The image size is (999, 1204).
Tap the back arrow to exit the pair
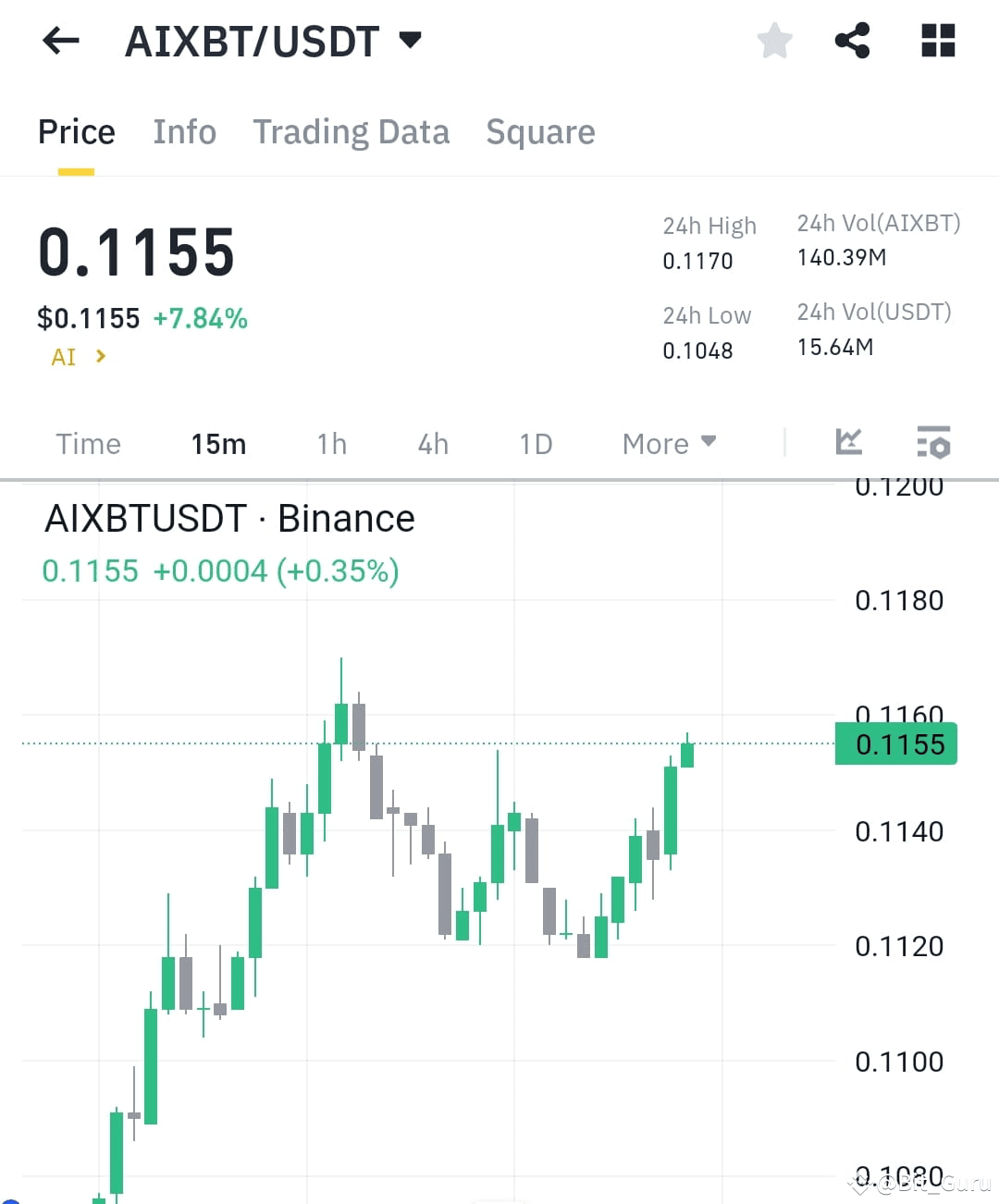[x=59, y=41]
